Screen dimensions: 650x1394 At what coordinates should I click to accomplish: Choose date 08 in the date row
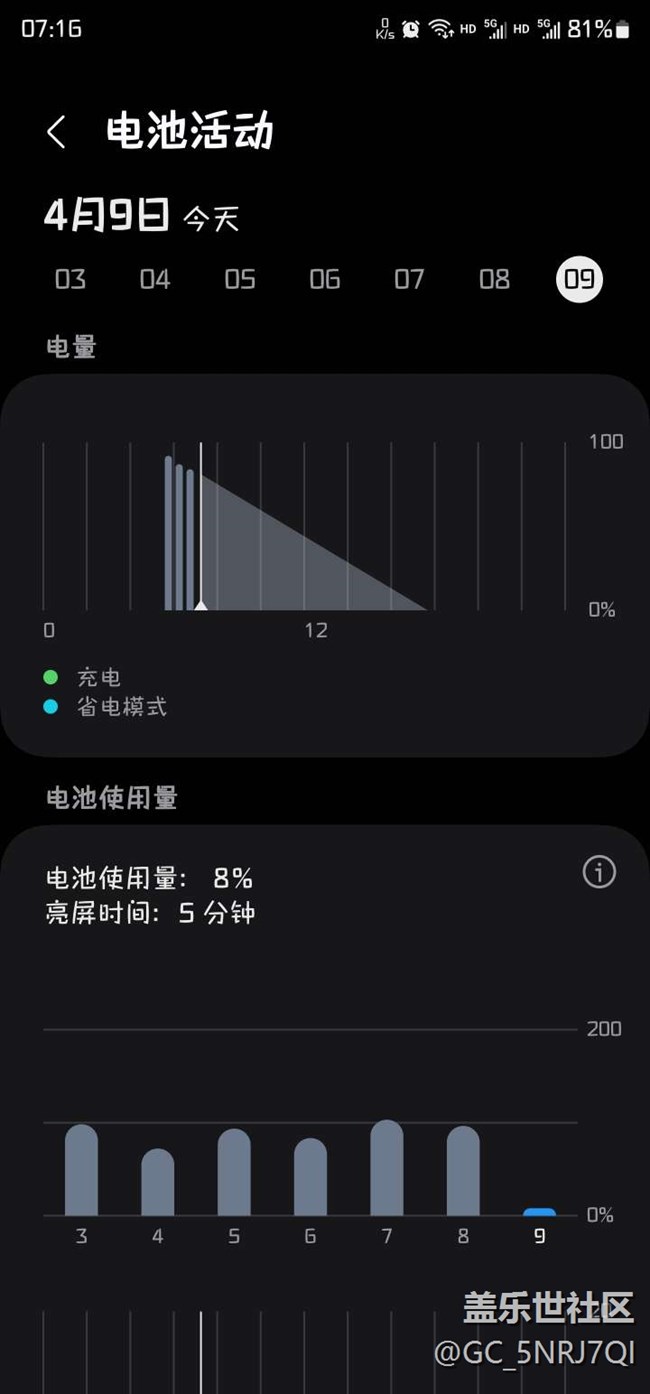(494, 279)
